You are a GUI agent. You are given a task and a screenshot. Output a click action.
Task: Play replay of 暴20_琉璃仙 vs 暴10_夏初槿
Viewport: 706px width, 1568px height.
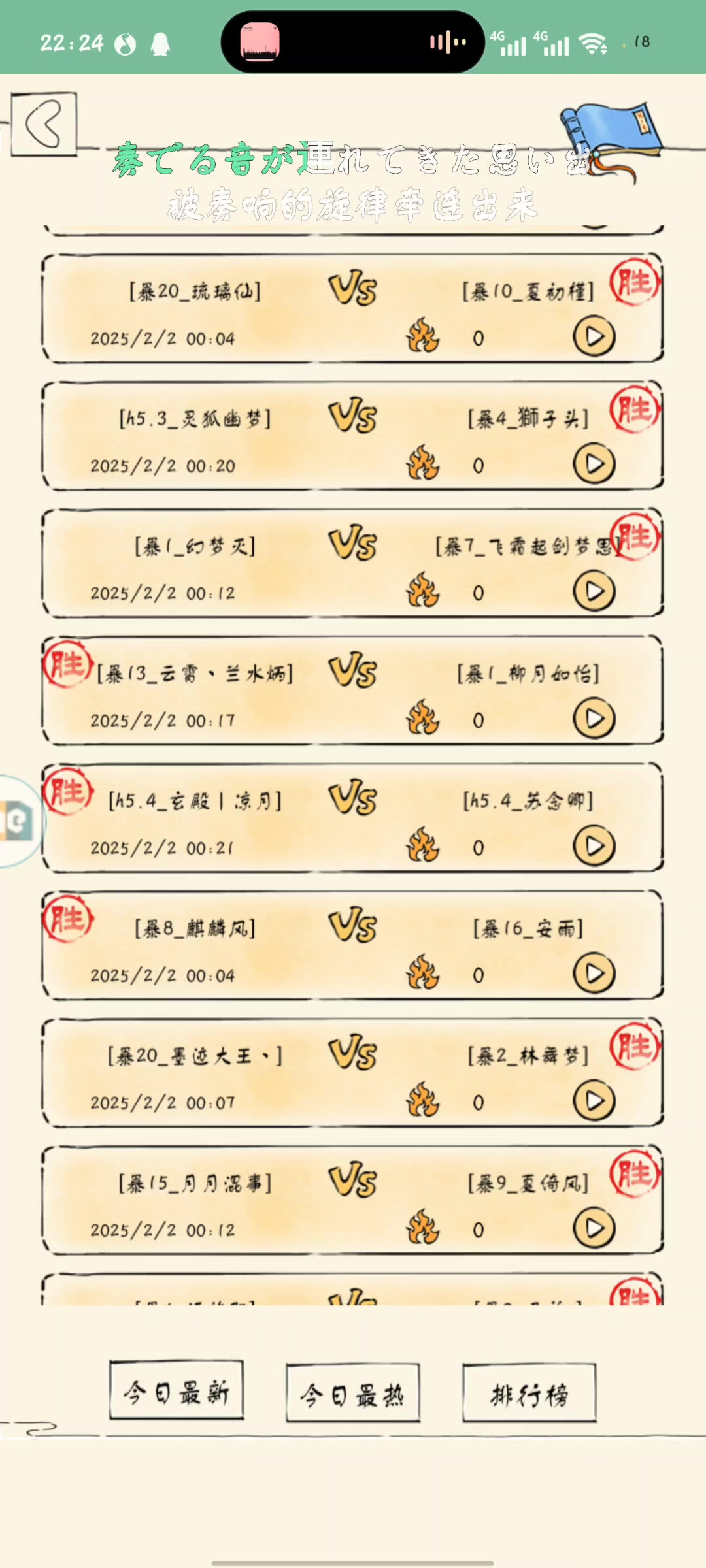coord(594,337)
